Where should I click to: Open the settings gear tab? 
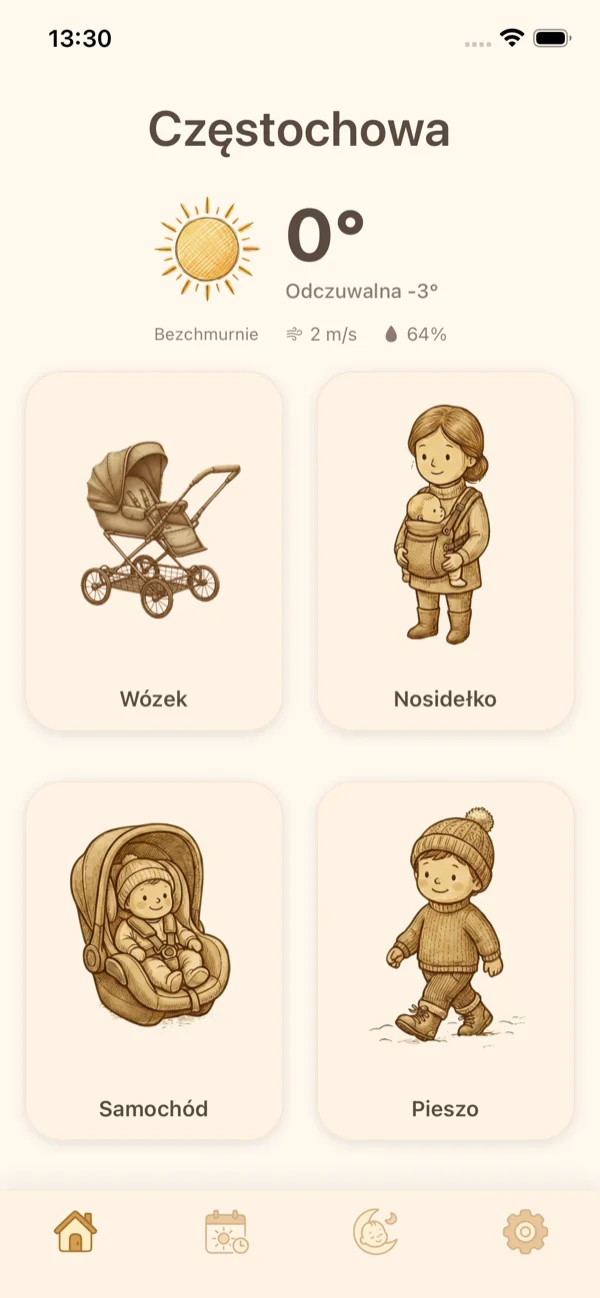tap(525, 1231)
